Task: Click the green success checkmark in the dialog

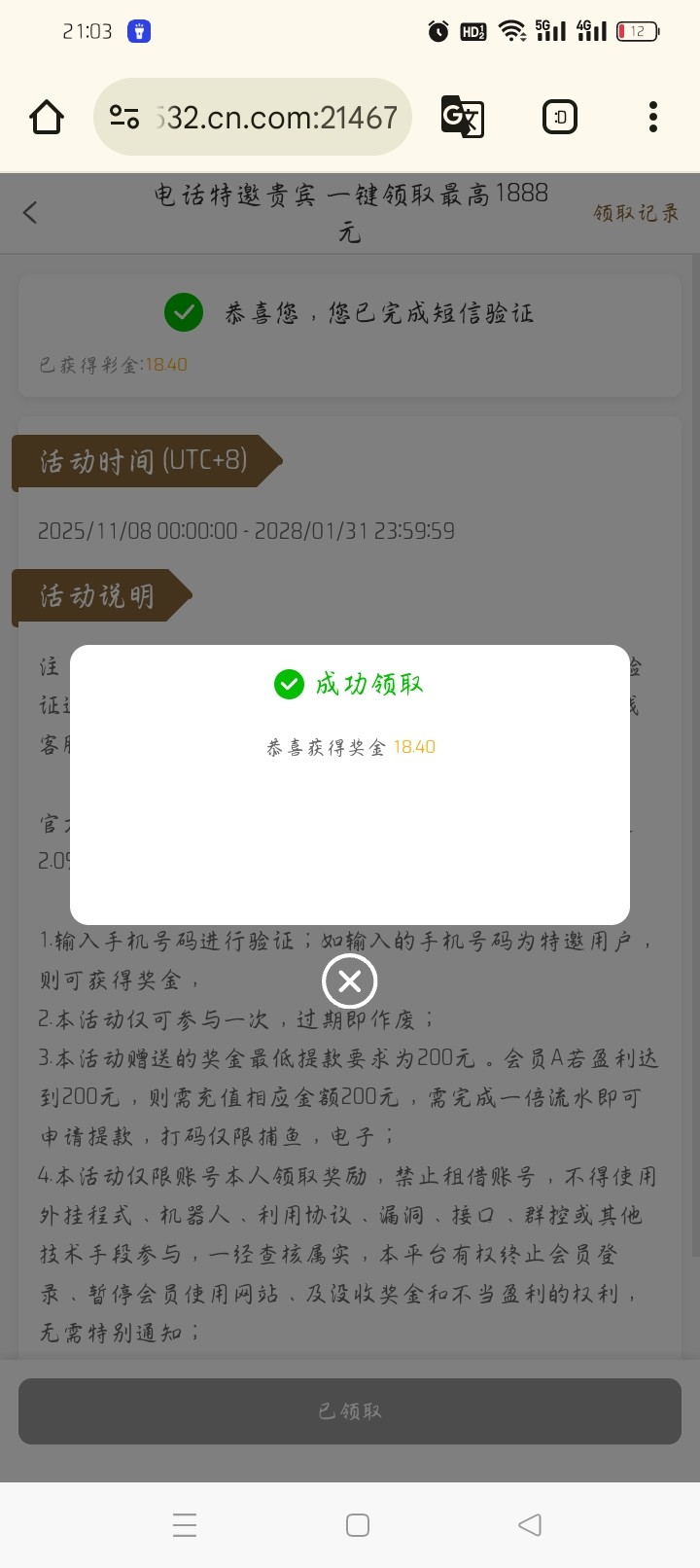Action: point(289,685)
